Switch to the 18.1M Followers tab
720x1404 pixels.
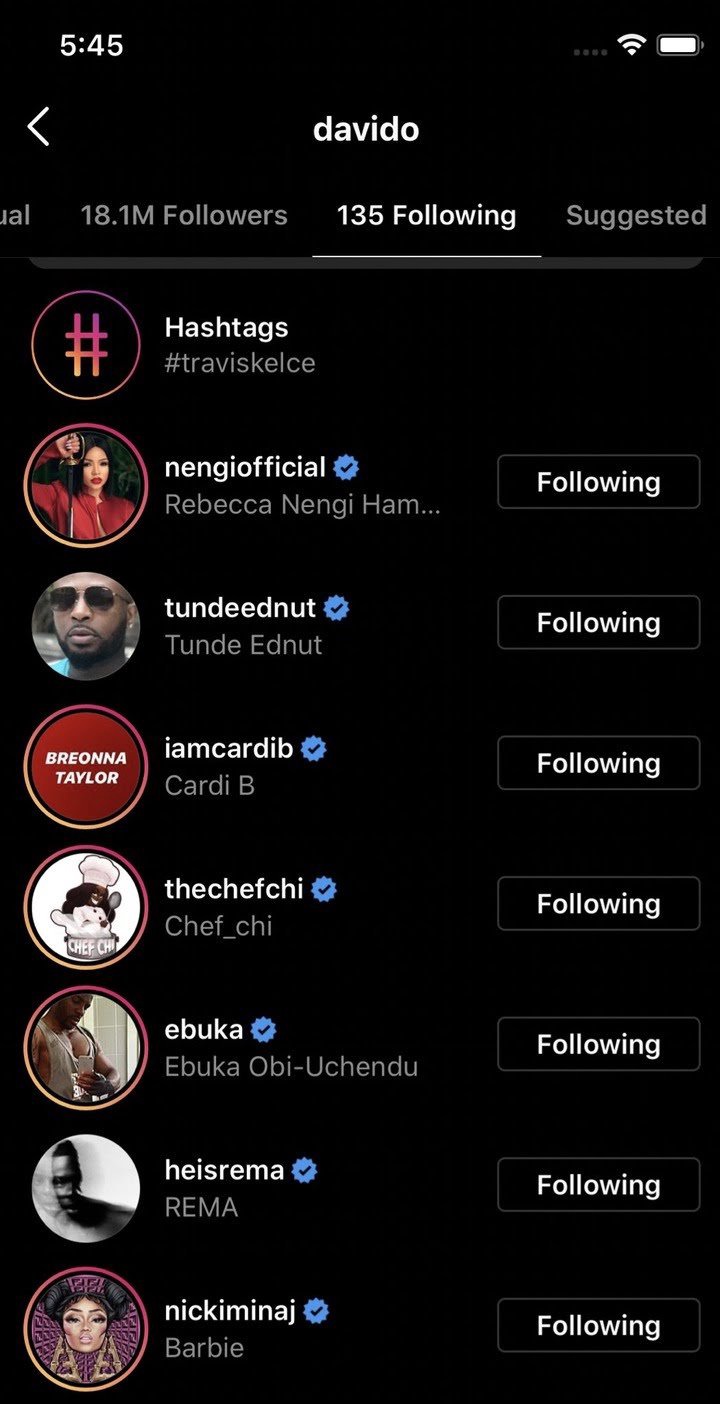pos(183,215)
